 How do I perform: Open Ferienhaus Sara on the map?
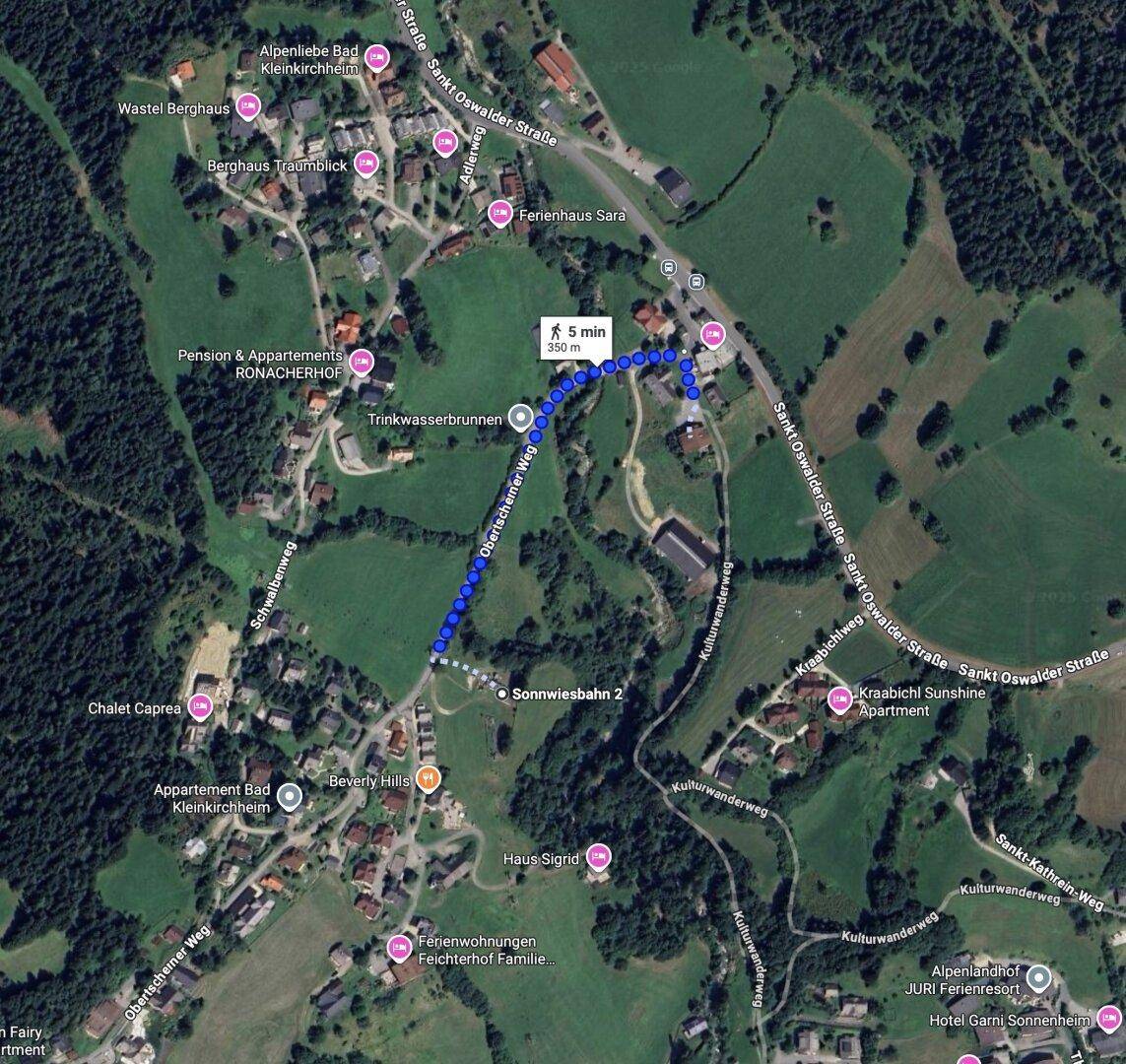(x=500, y=212)
